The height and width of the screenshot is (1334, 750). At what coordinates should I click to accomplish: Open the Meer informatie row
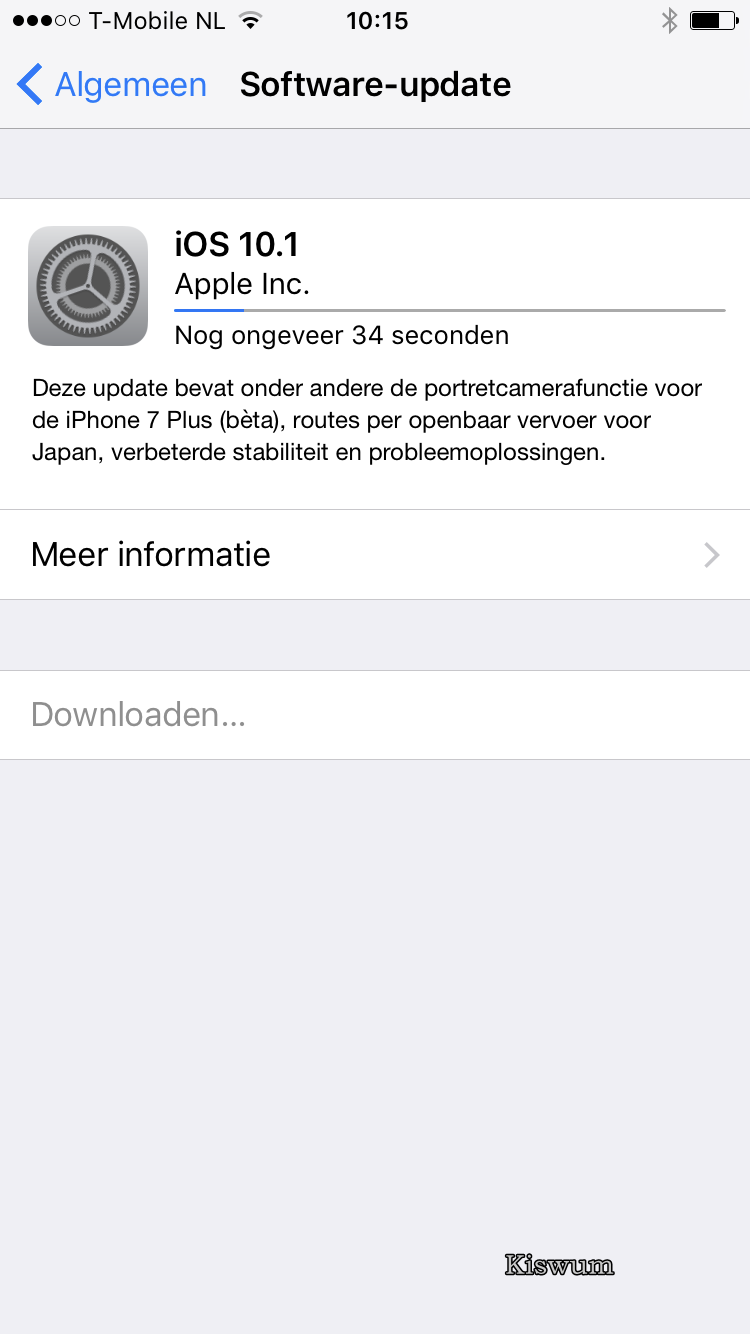[375, 554]
